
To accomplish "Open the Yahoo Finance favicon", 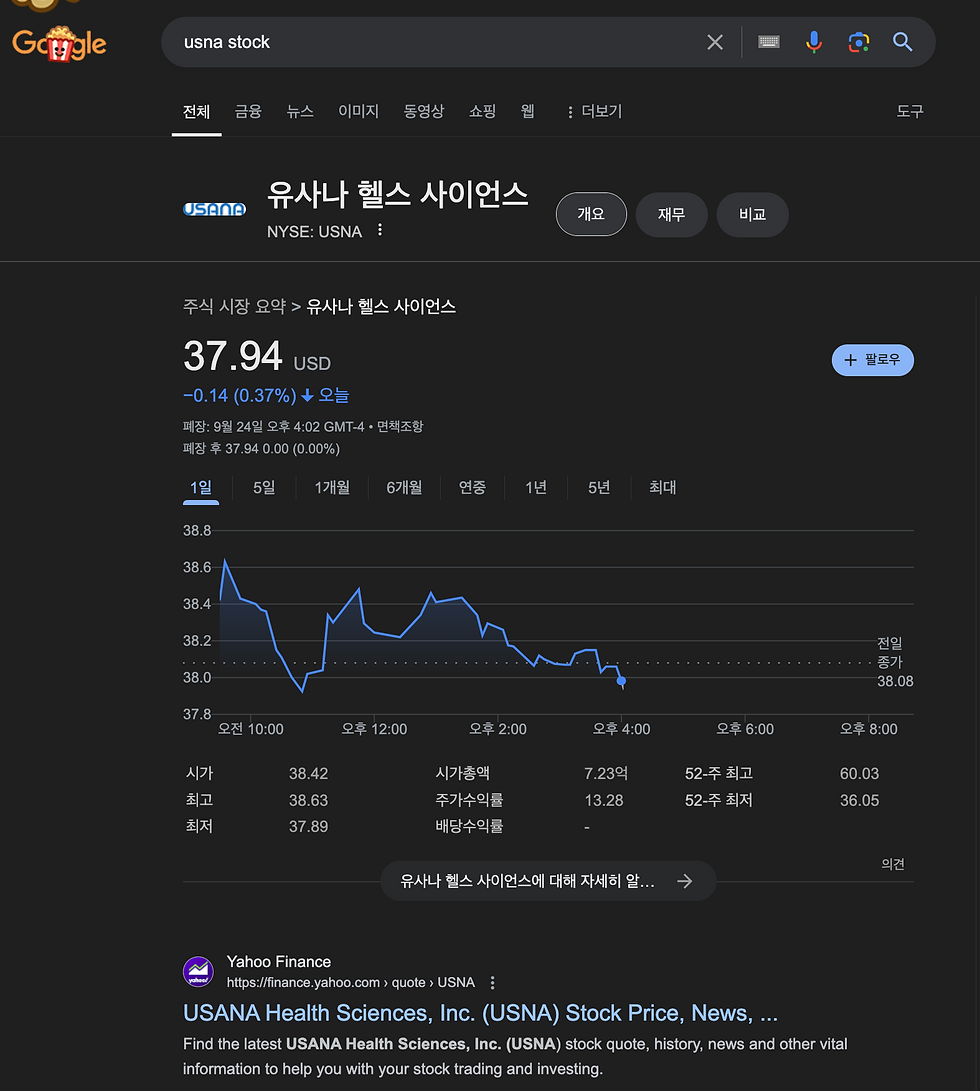I will 198,971.
